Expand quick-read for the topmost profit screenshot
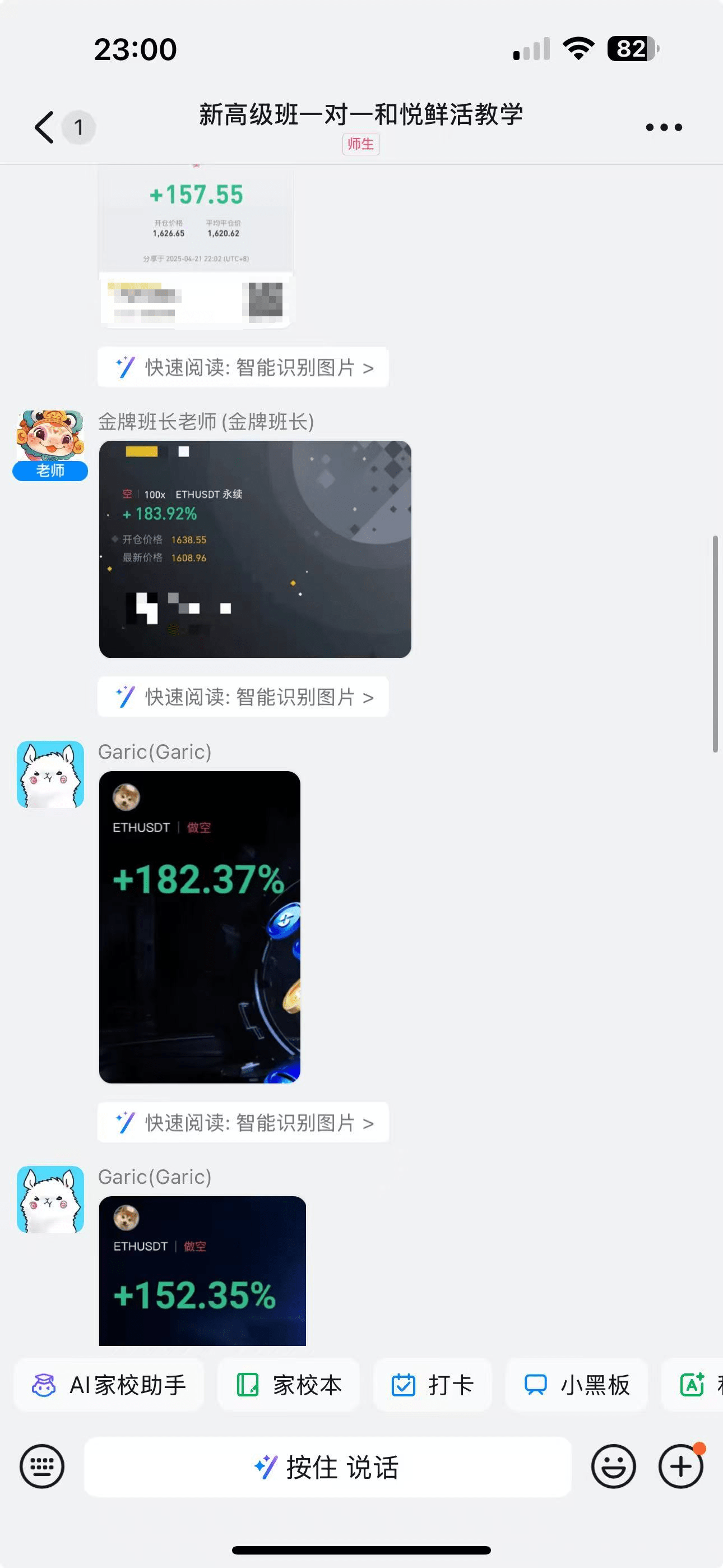 pos(242,367)
